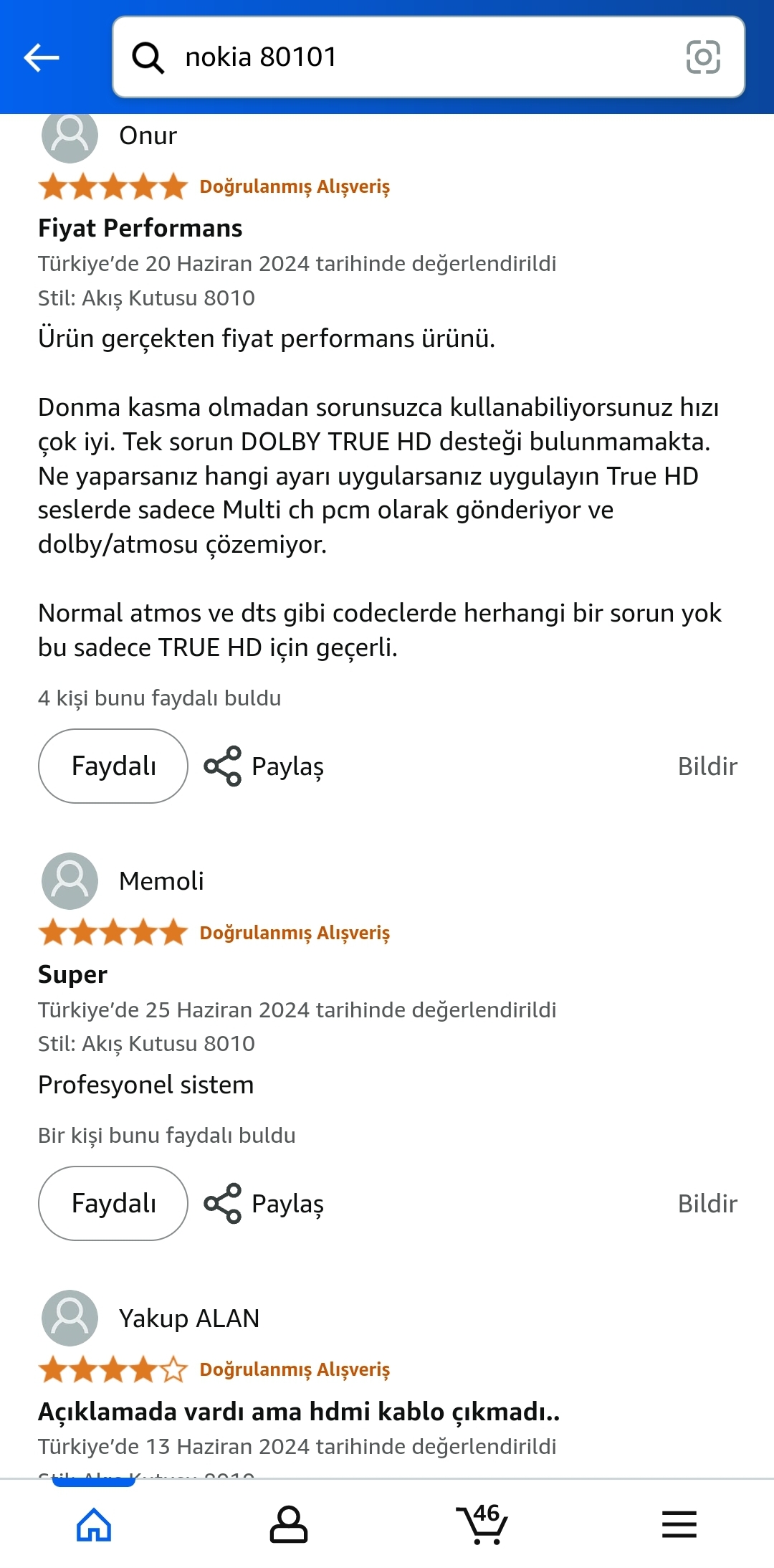Share Onur's Fiyat Performans review
Viewport: 774px width, 1568px height.
pos(264,766)
